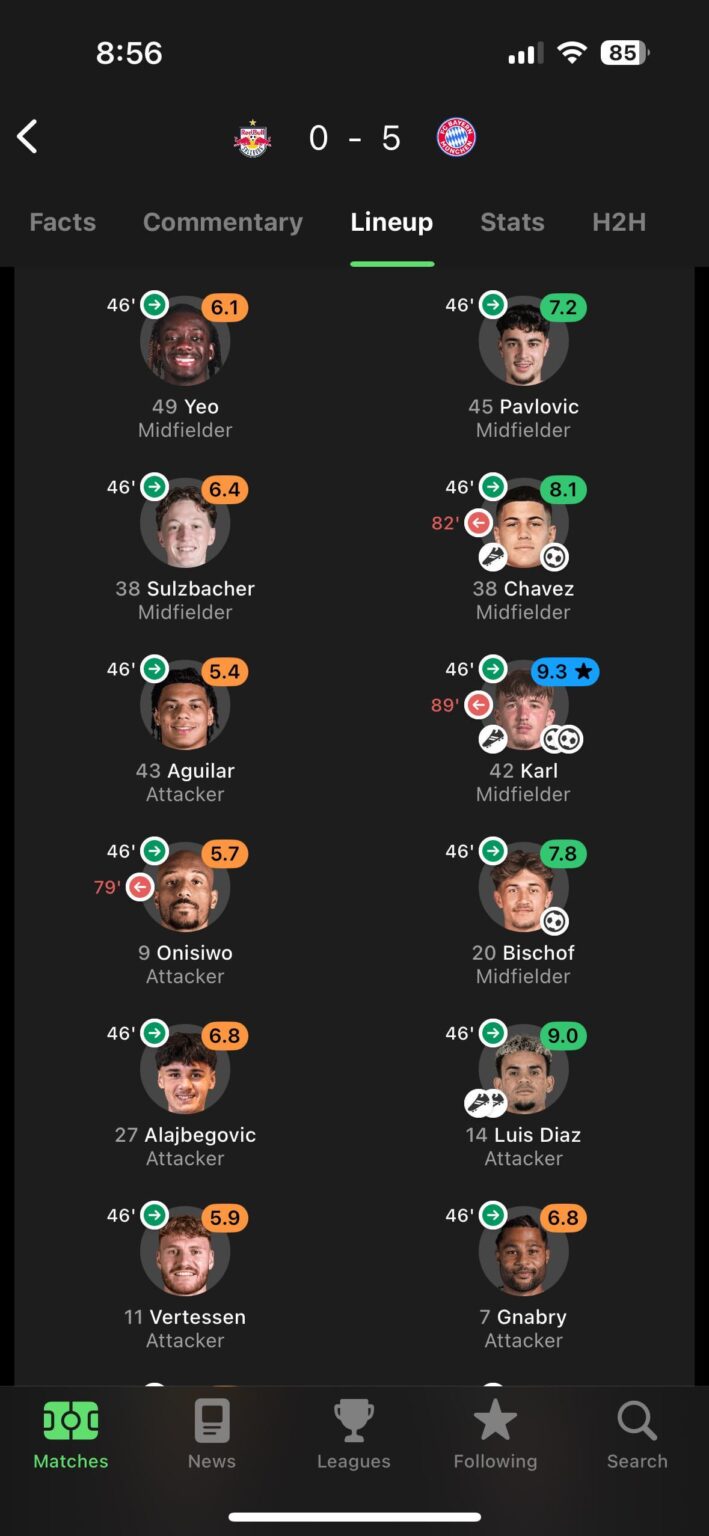Open Karl's player stats

point(523,706)
